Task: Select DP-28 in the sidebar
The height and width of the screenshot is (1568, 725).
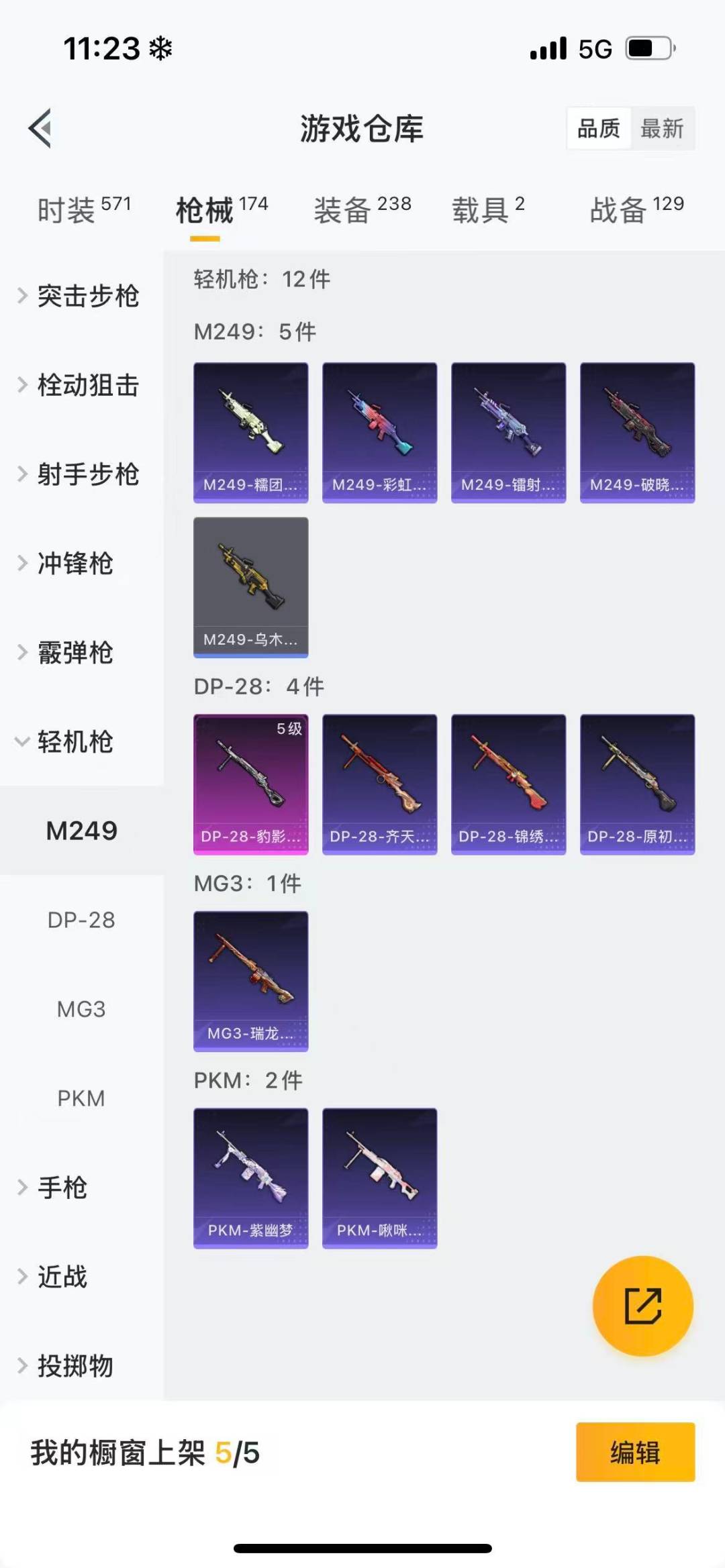Action: [x=81, y=920]
